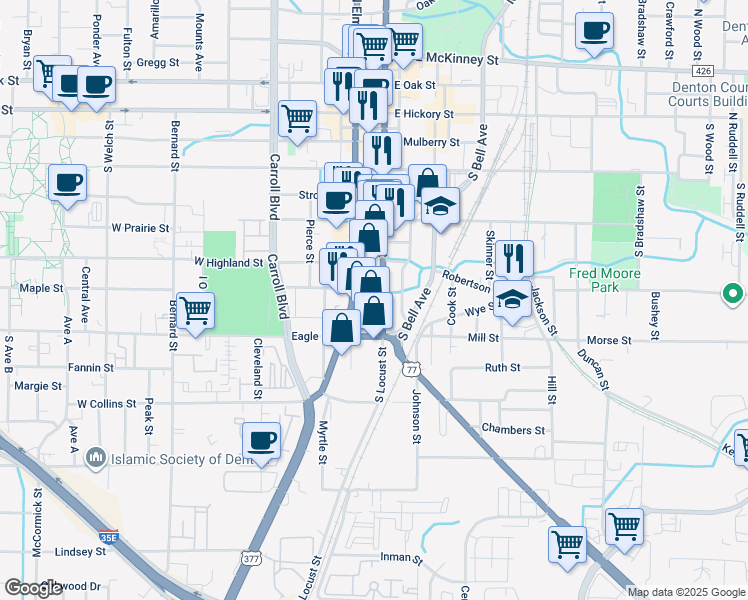Open the coffee marker near Central Ave
The width and height of the screenshot is (748, 600).
pyautogui.click(x=67, y=183)
